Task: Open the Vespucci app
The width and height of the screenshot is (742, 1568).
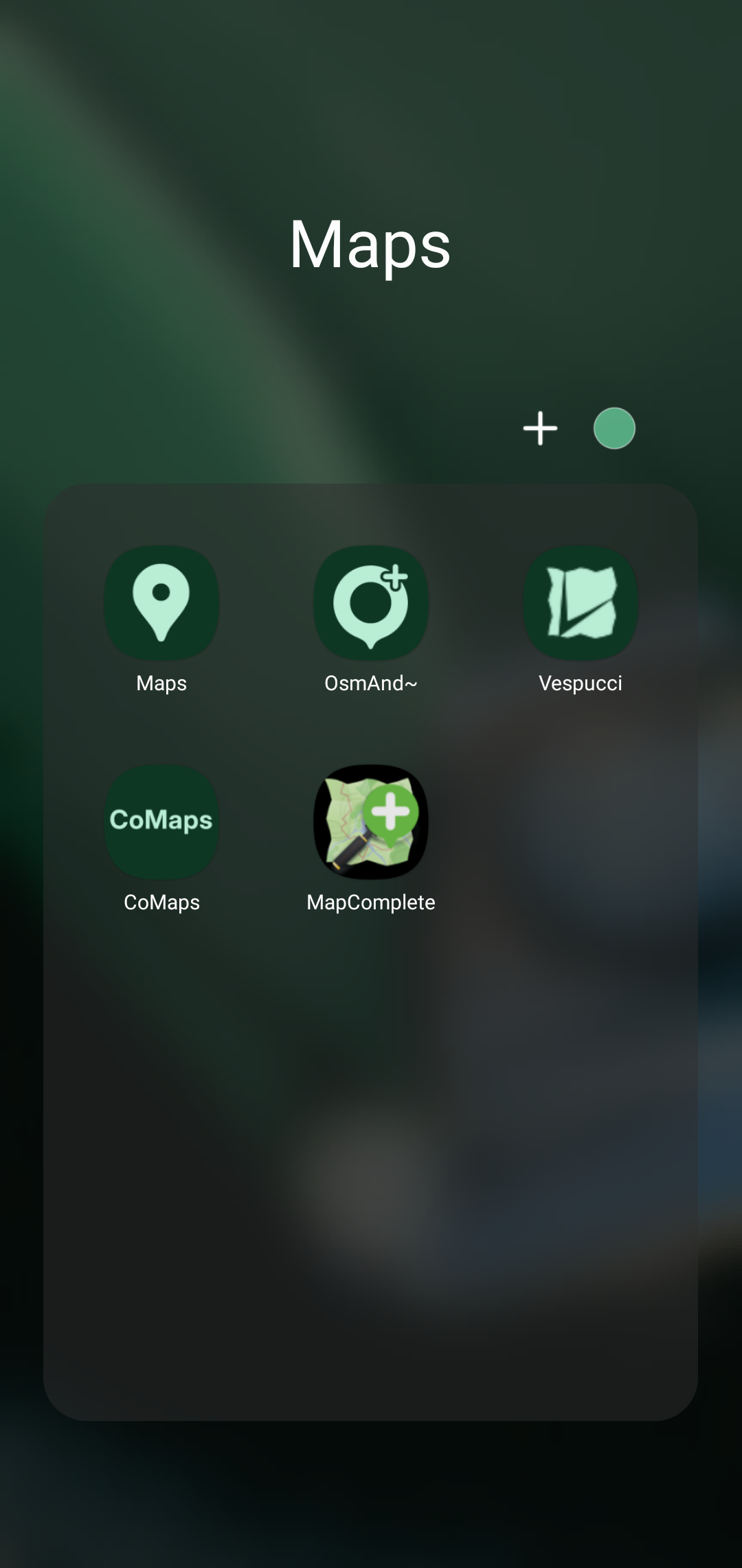Action: 581,603
